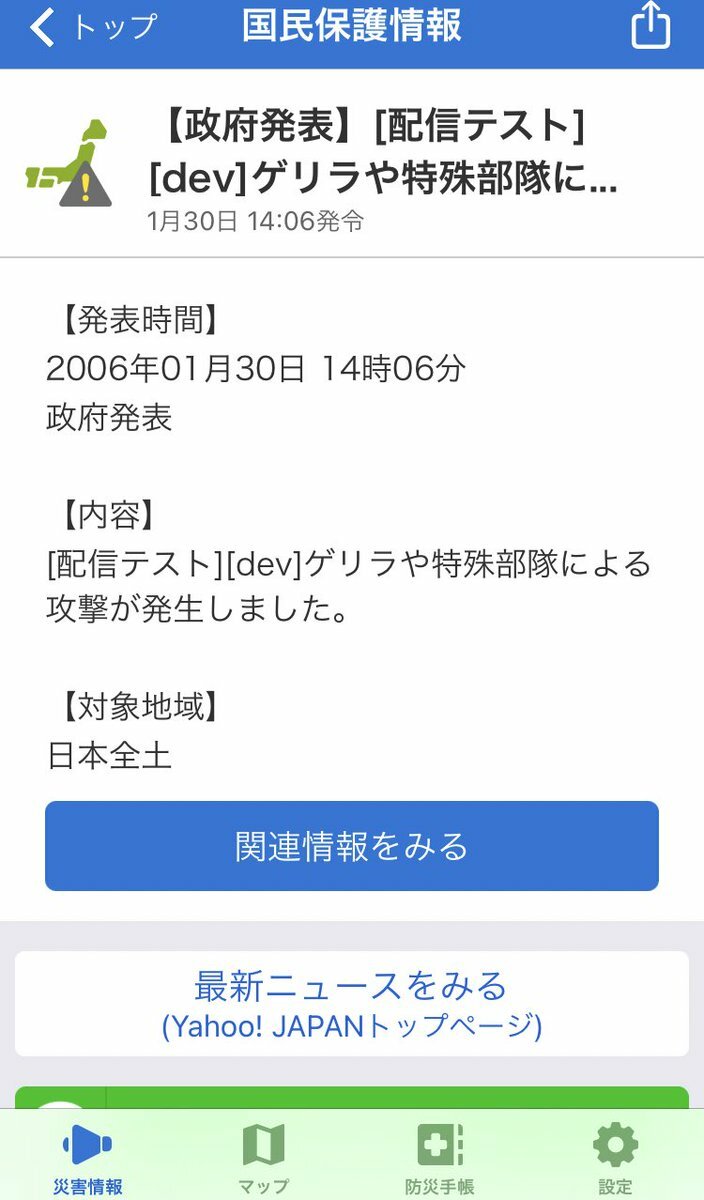This screenshot has width=704, height=1200.
Task: Share this 国民保護情報 alert
Action: coord(650,25)
